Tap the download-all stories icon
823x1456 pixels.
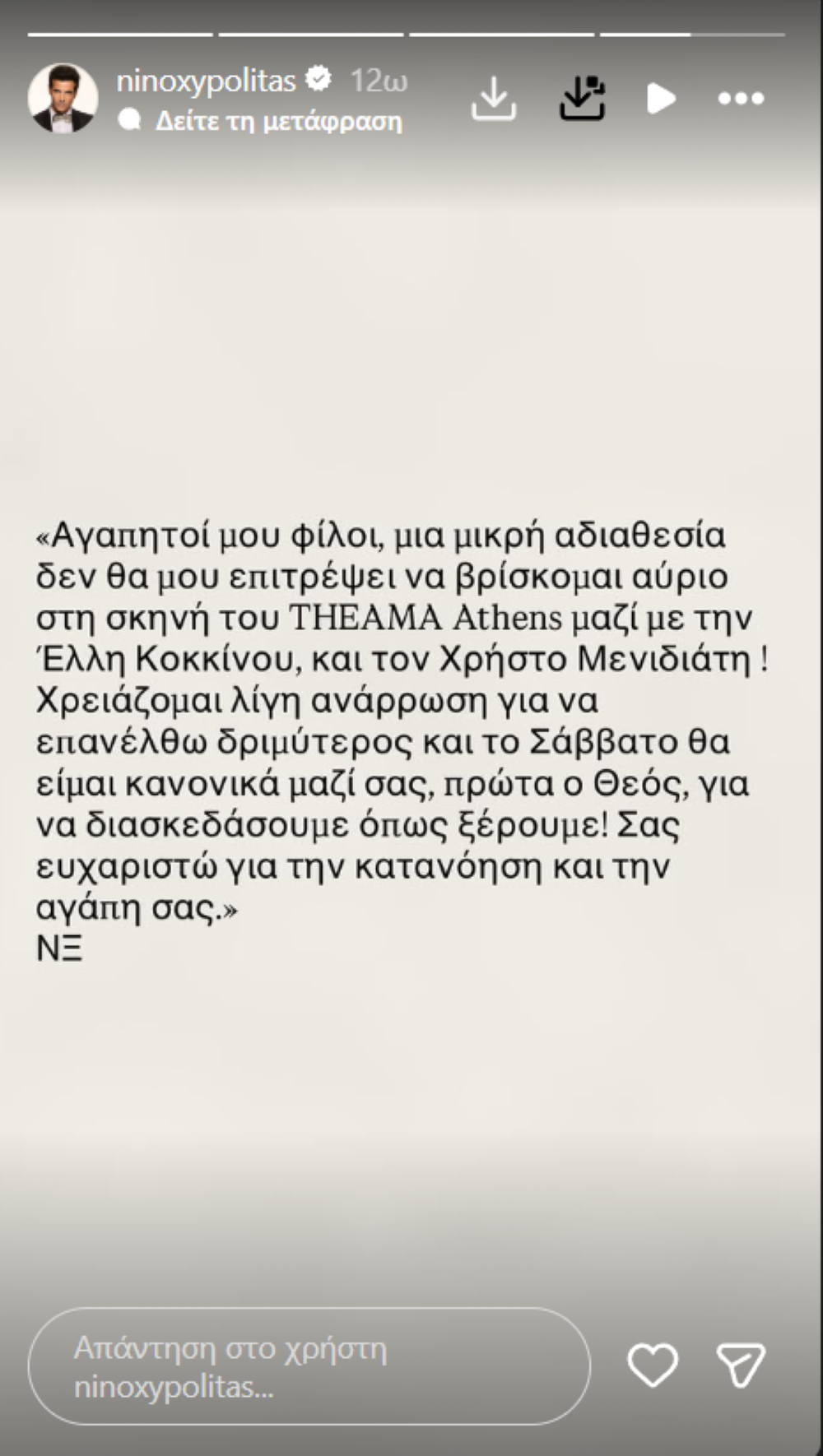tap(583, 99)
